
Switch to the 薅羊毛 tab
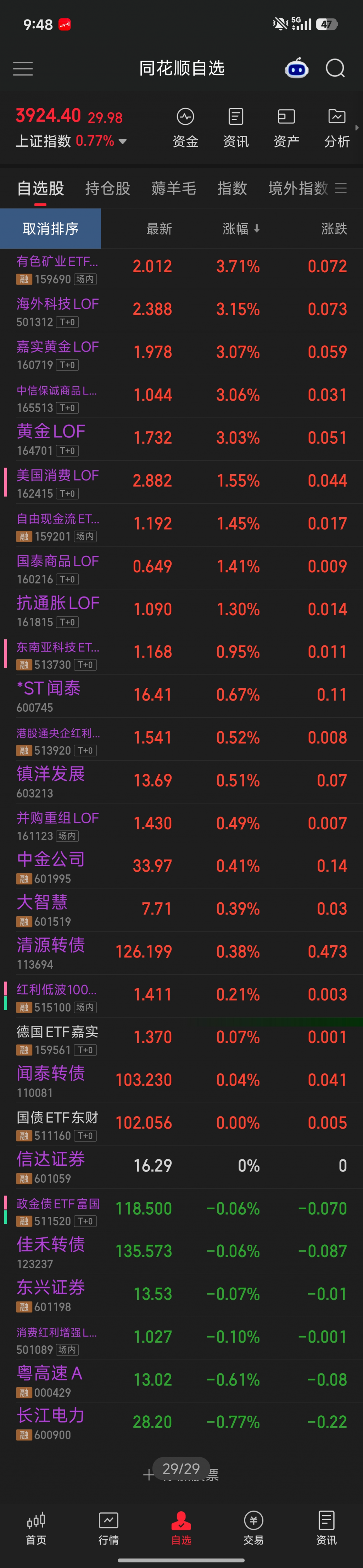pos(174,188)
